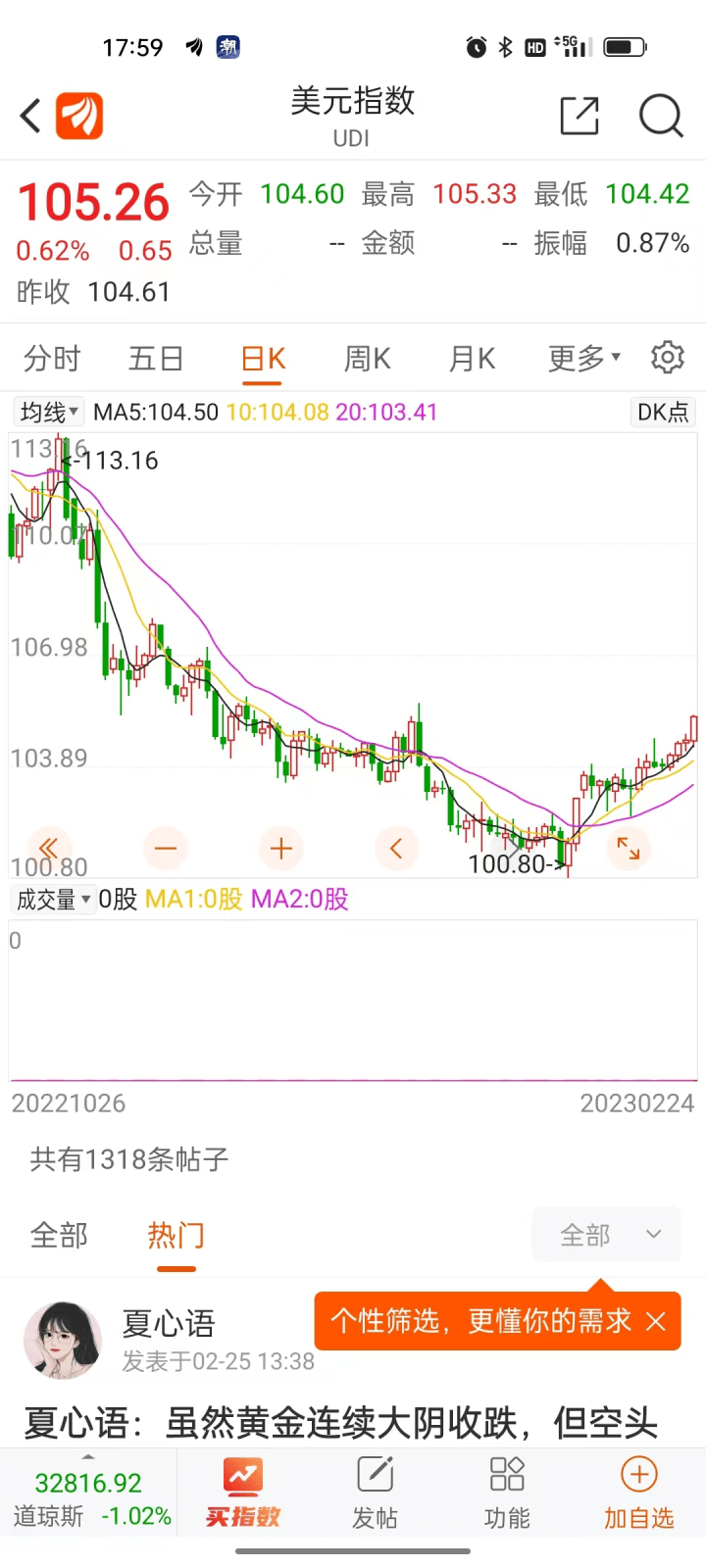The image size is (706, 1568).
Task: Write a new post with 发帖
Action: coord(375,1492)
